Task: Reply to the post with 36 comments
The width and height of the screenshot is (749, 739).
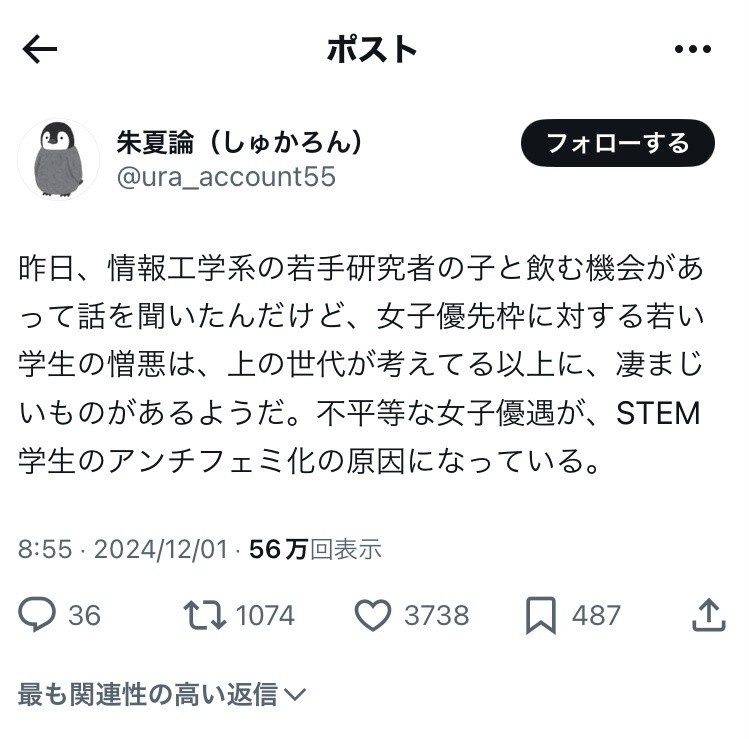Action: [x=38, y=615]
